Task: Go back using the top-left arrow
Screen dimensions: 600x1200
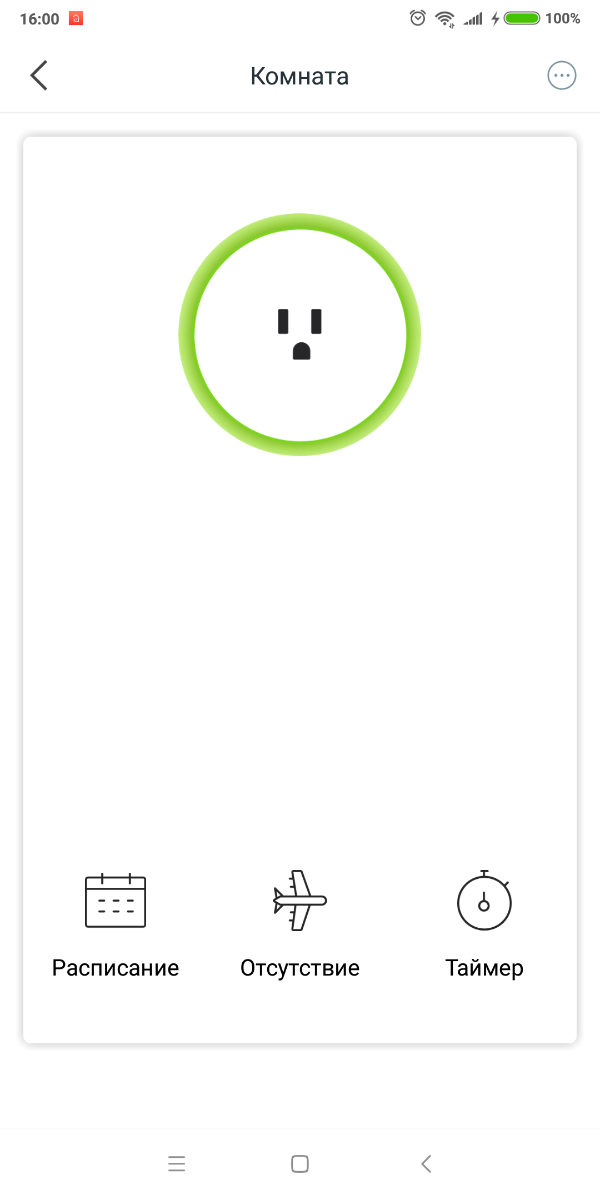Action: coord(39,76)
